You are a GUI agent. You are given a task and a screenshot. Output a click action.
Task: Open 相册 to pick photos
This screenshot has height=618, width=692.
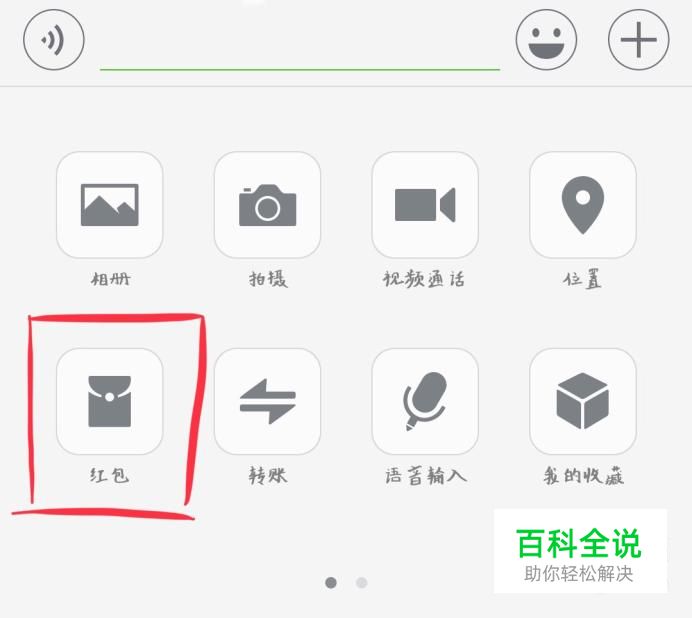tap(109, 205)
